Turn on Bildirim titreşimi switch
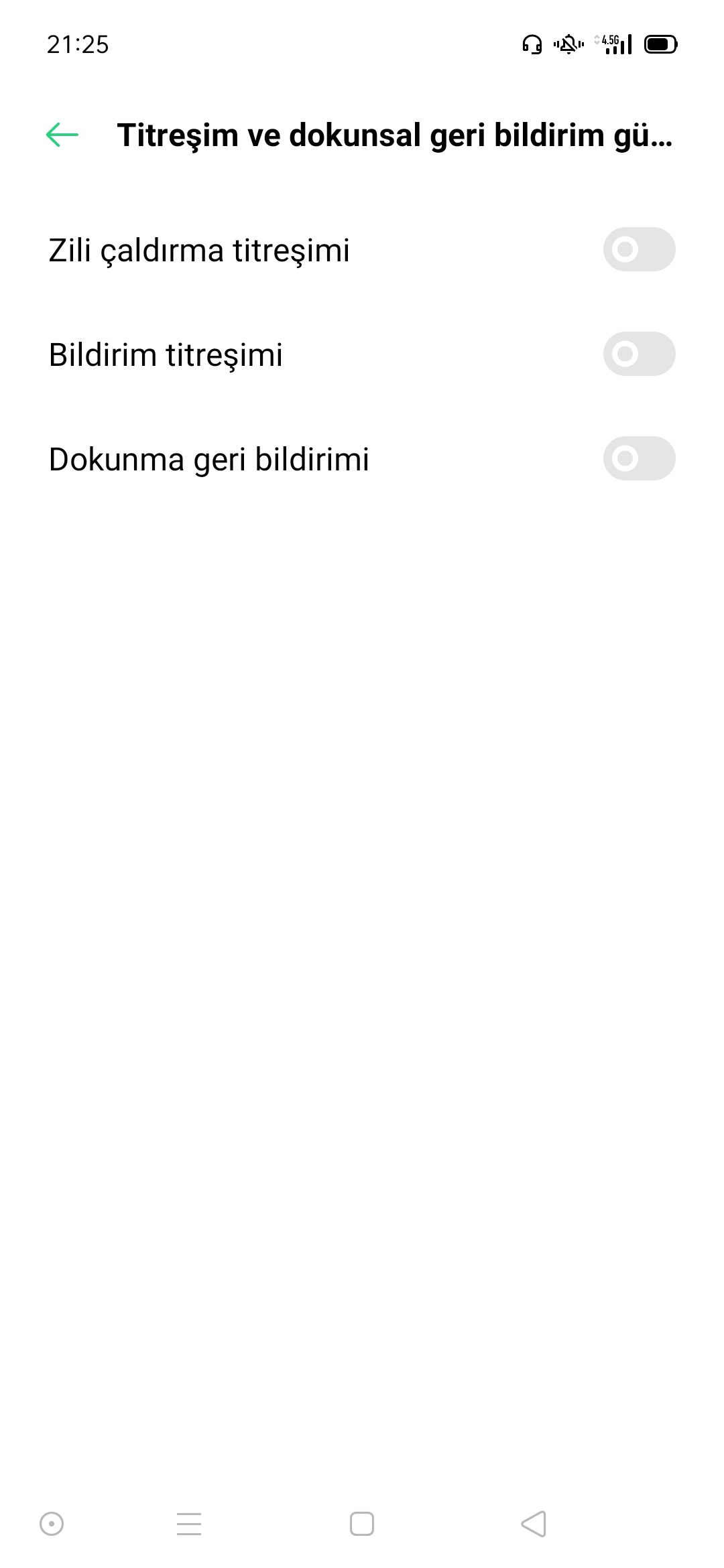 click(x=639, y=354)
